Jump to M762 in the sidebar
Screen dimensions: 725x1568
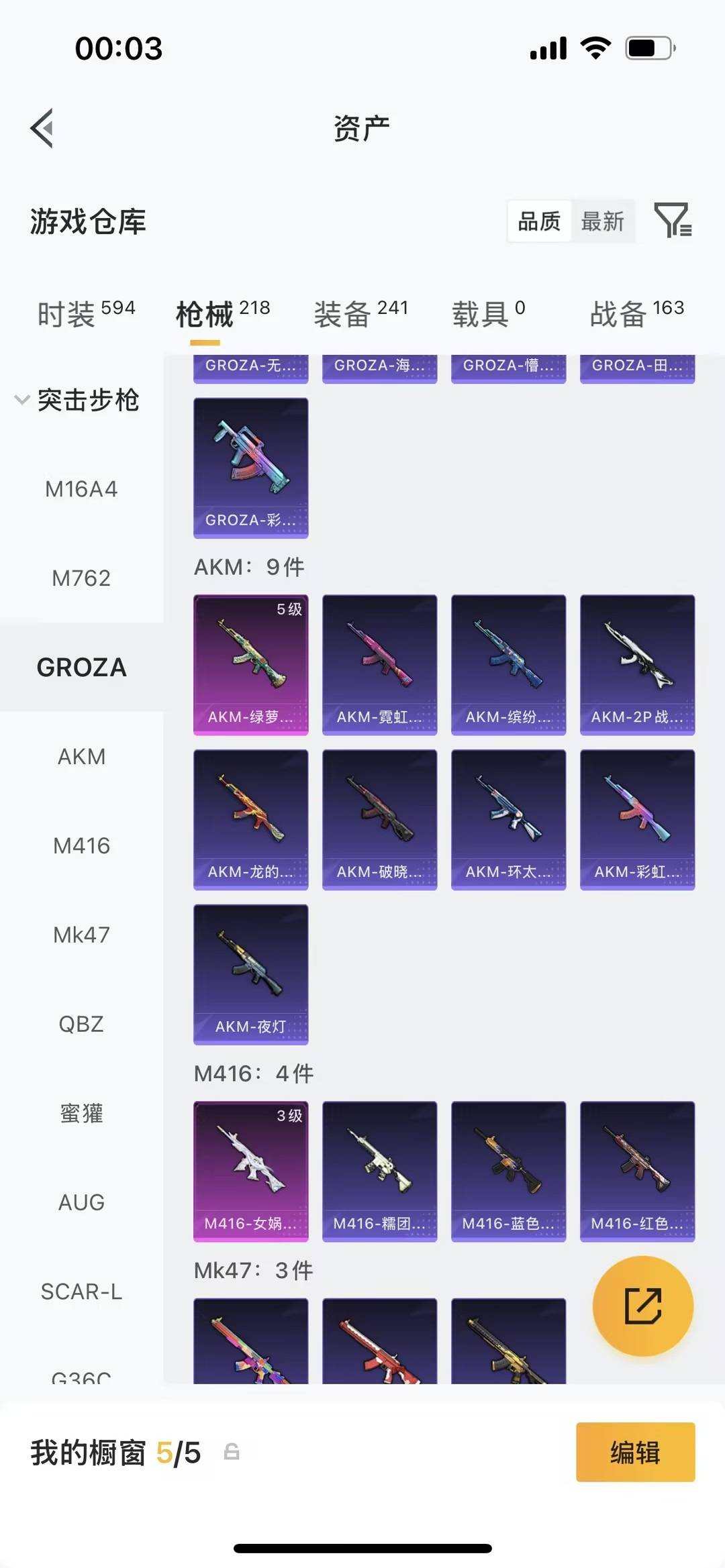pyautogui.click(x=81, y=578)
